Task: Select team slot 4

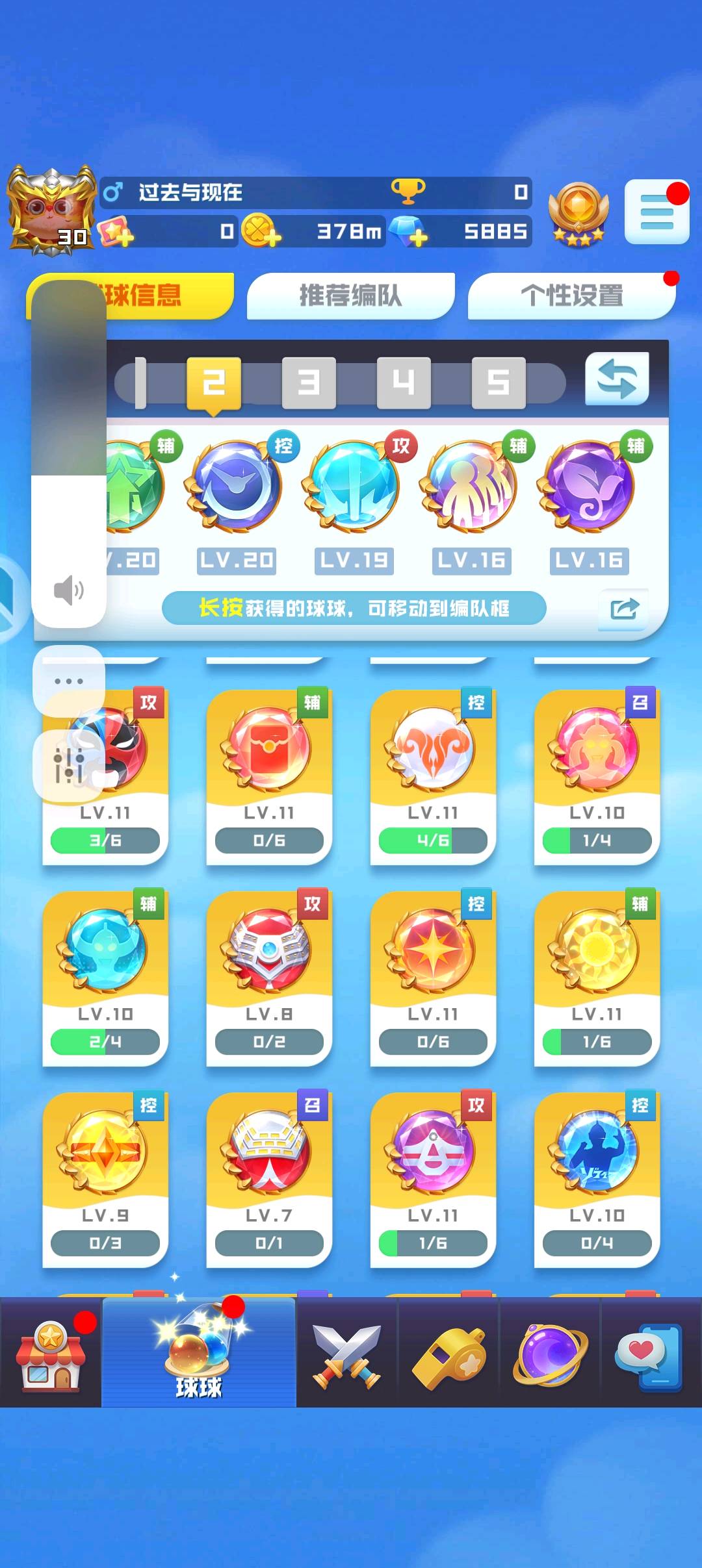Action: click(404, 382)
